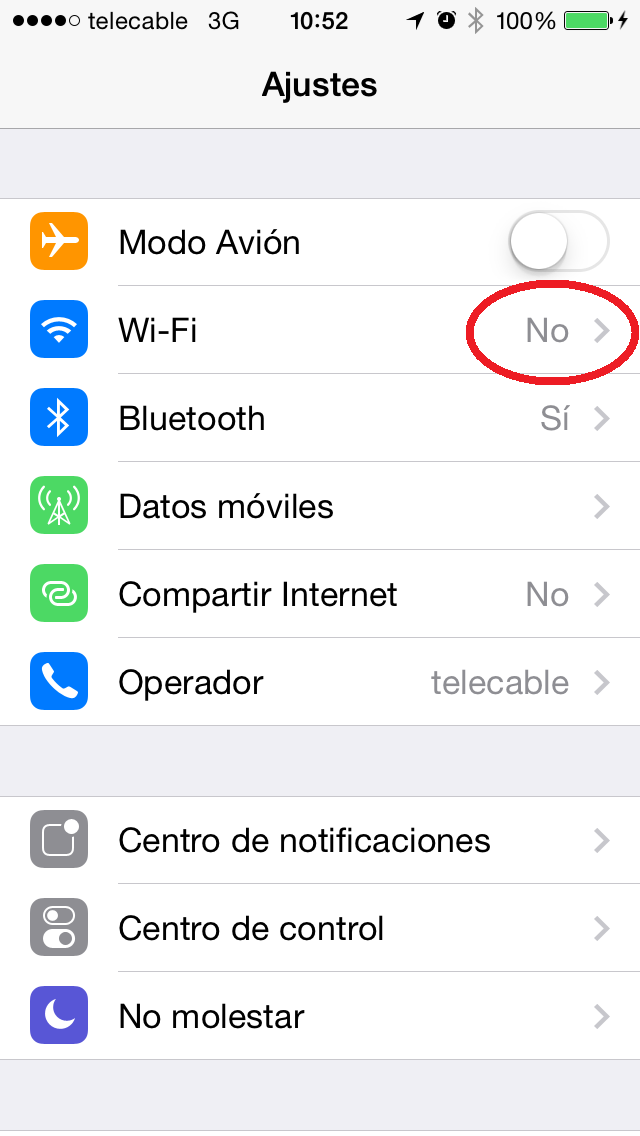Image resolution: width=640 pixels, height=1136 pixels.
Task: Go to Datos móviles
Action: [x=320, y=506]
